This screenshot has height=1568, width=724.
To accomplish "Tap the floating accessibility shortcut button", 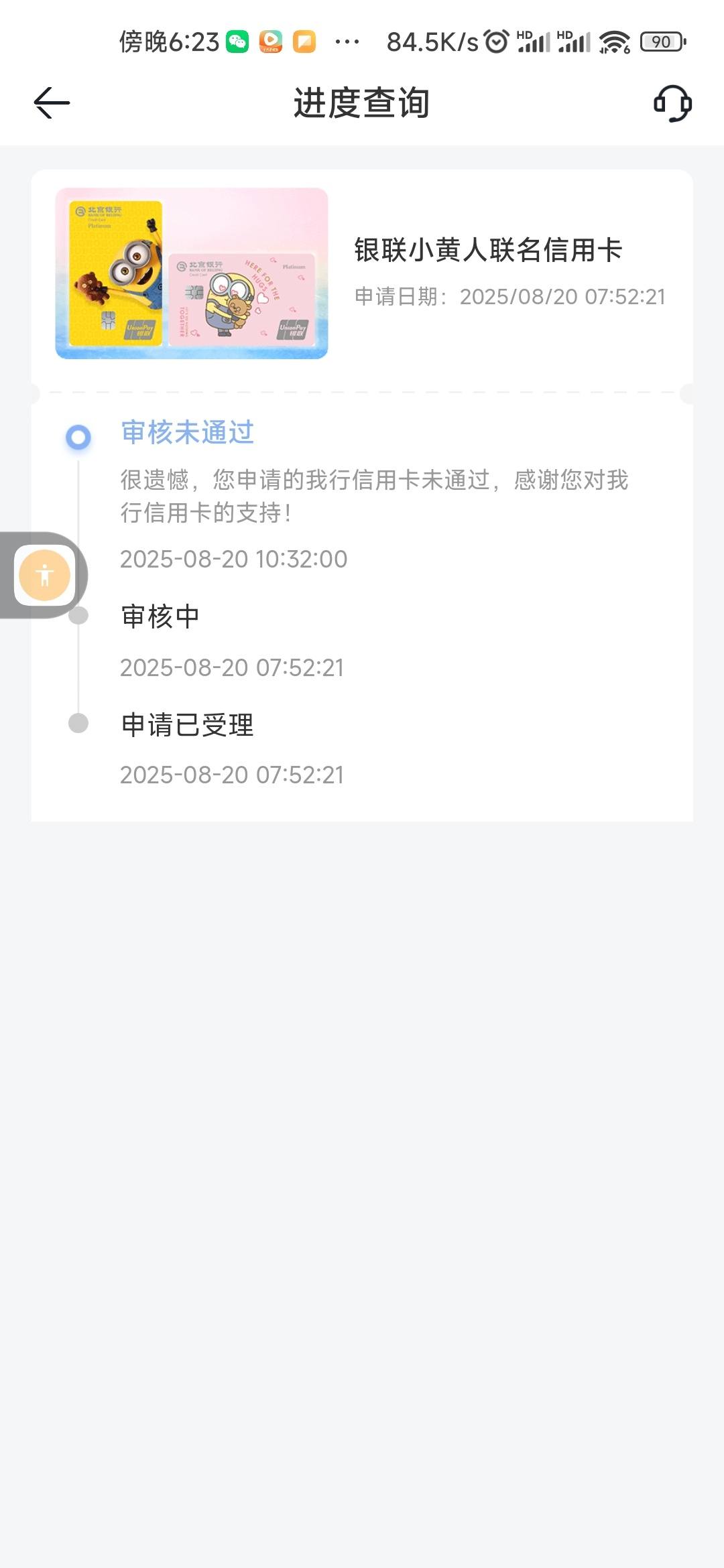I will pos(44,575).
